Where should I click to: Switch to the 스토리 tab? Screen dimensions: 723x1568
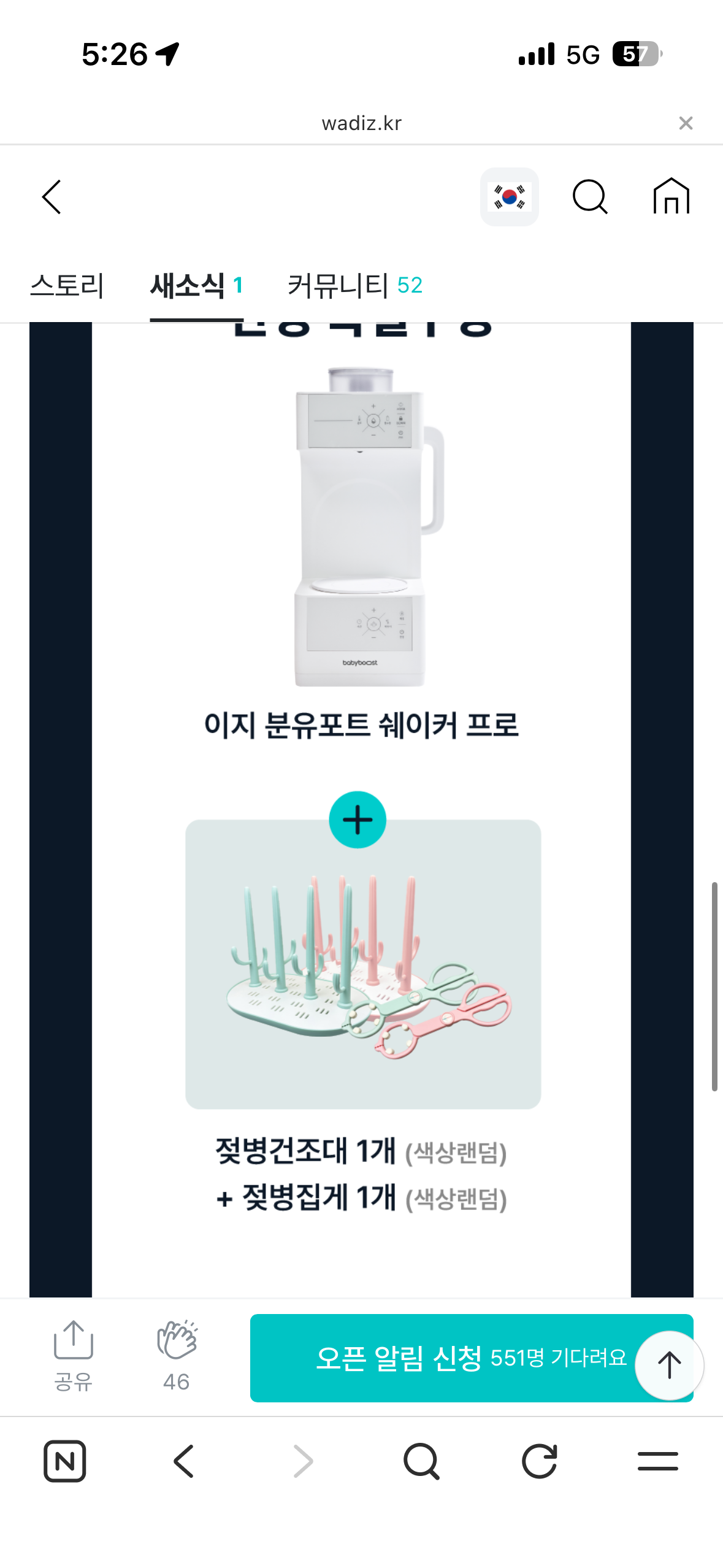[68, 285]
